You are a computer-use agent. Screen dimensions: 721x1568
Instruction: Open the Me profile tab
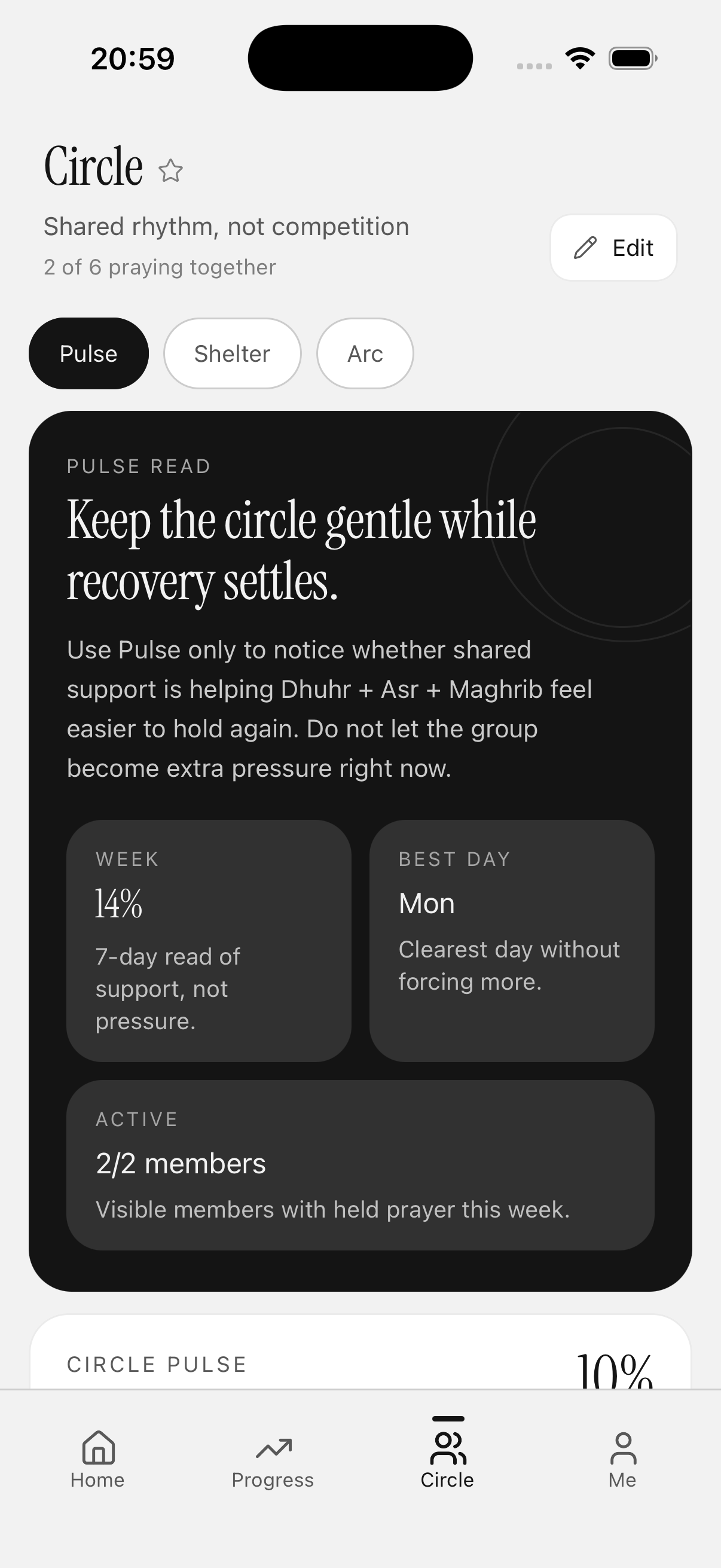[x=622, y=1459]
